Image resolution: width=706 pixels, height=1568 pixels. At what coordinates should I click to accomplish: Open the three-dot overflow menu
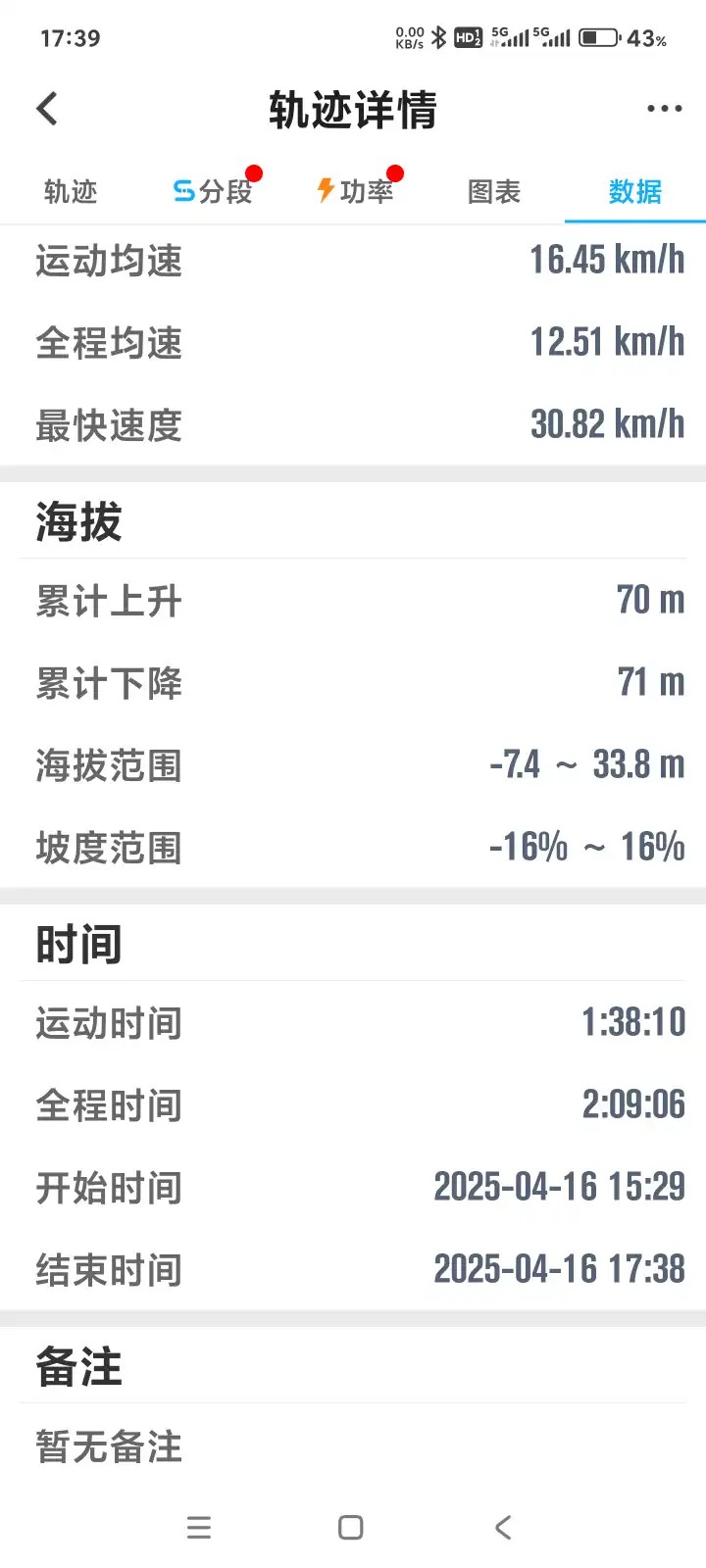pyautogui.click(x=664, y=109)
